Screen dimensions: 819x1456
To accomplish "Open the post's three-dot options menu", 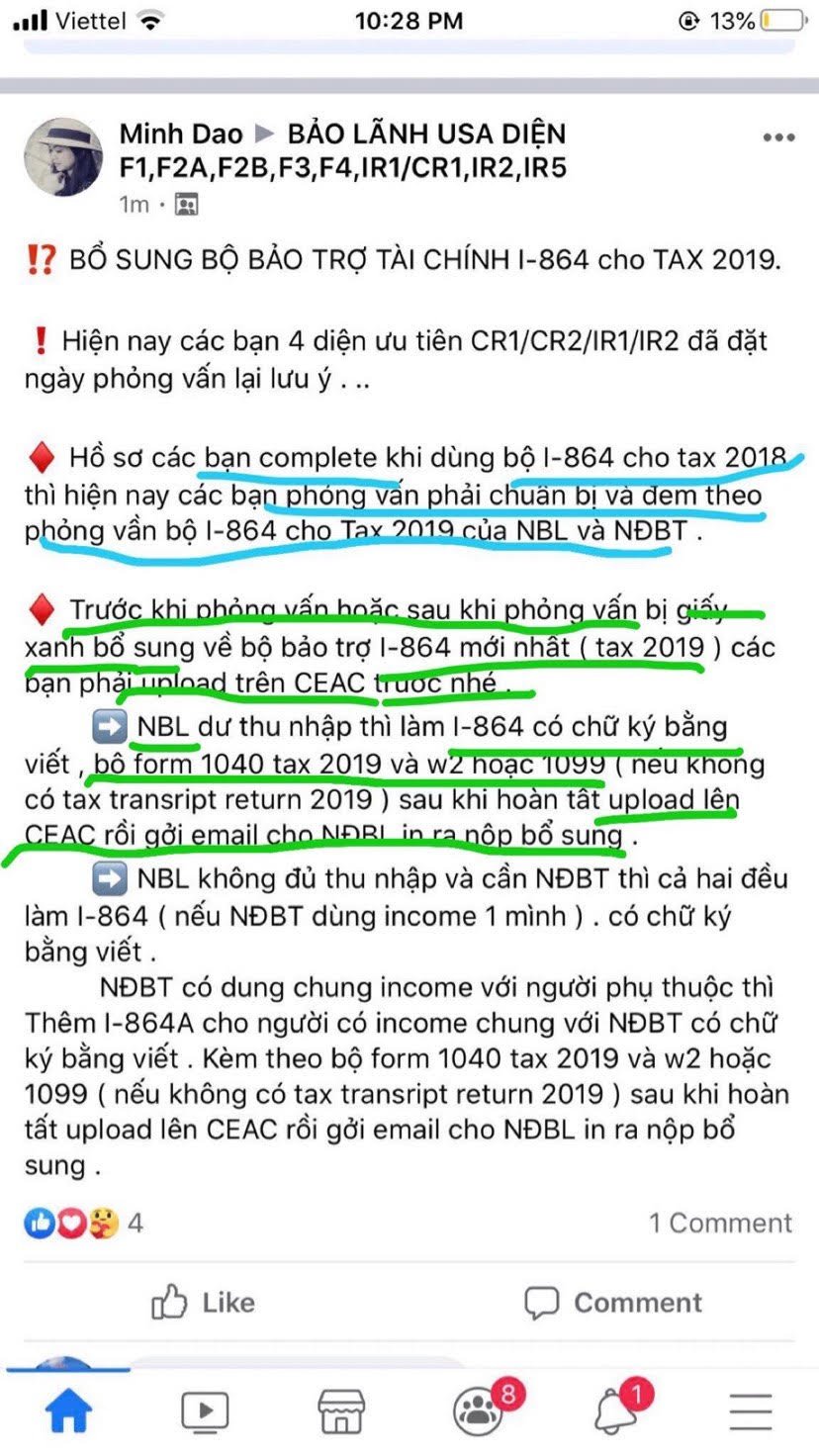I will point(778,138).
